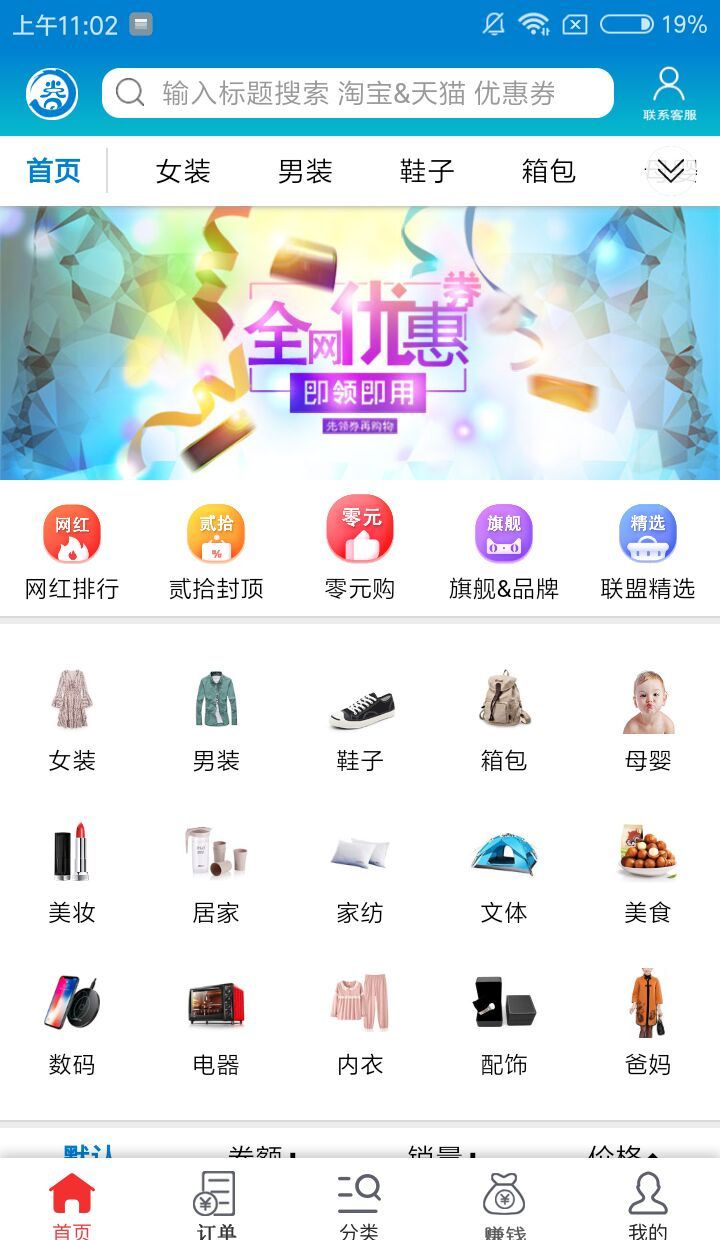Open 联盟精选 picks

pos(647,552)
